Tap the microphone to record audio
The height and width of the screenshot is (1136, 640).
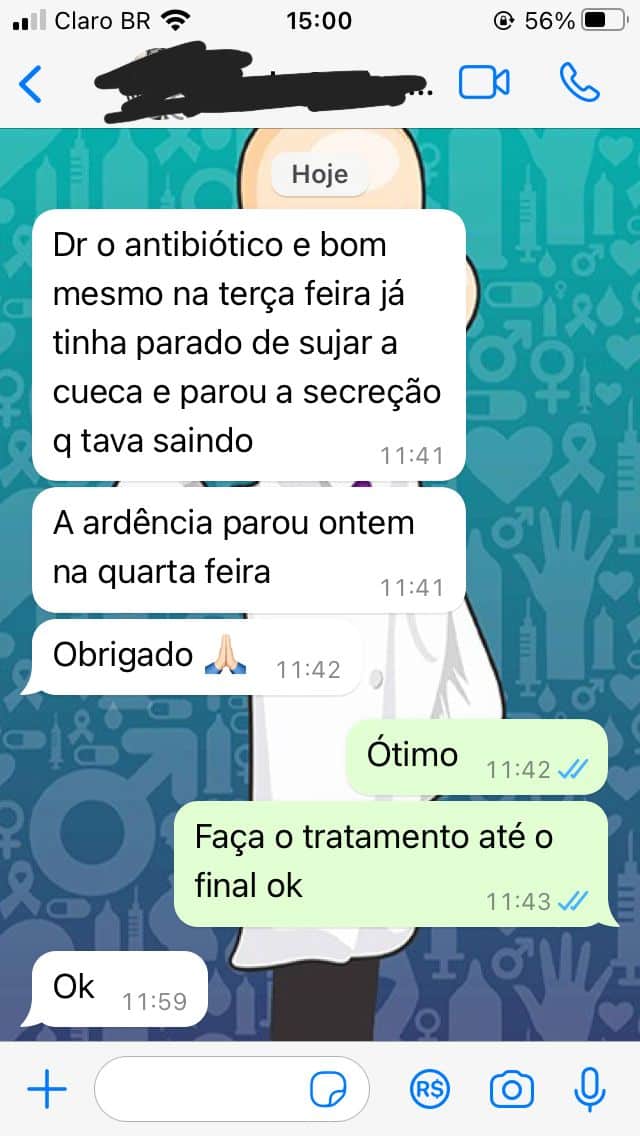tap(590, 1089)
